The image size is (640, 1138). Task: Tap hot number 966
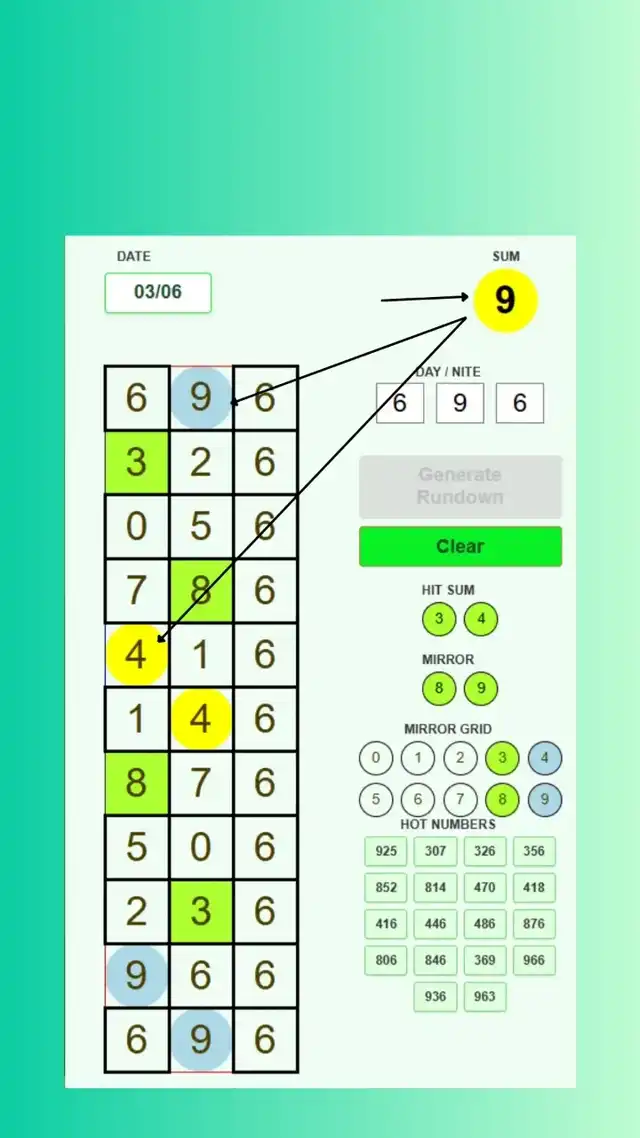click(x=534, y=960)
